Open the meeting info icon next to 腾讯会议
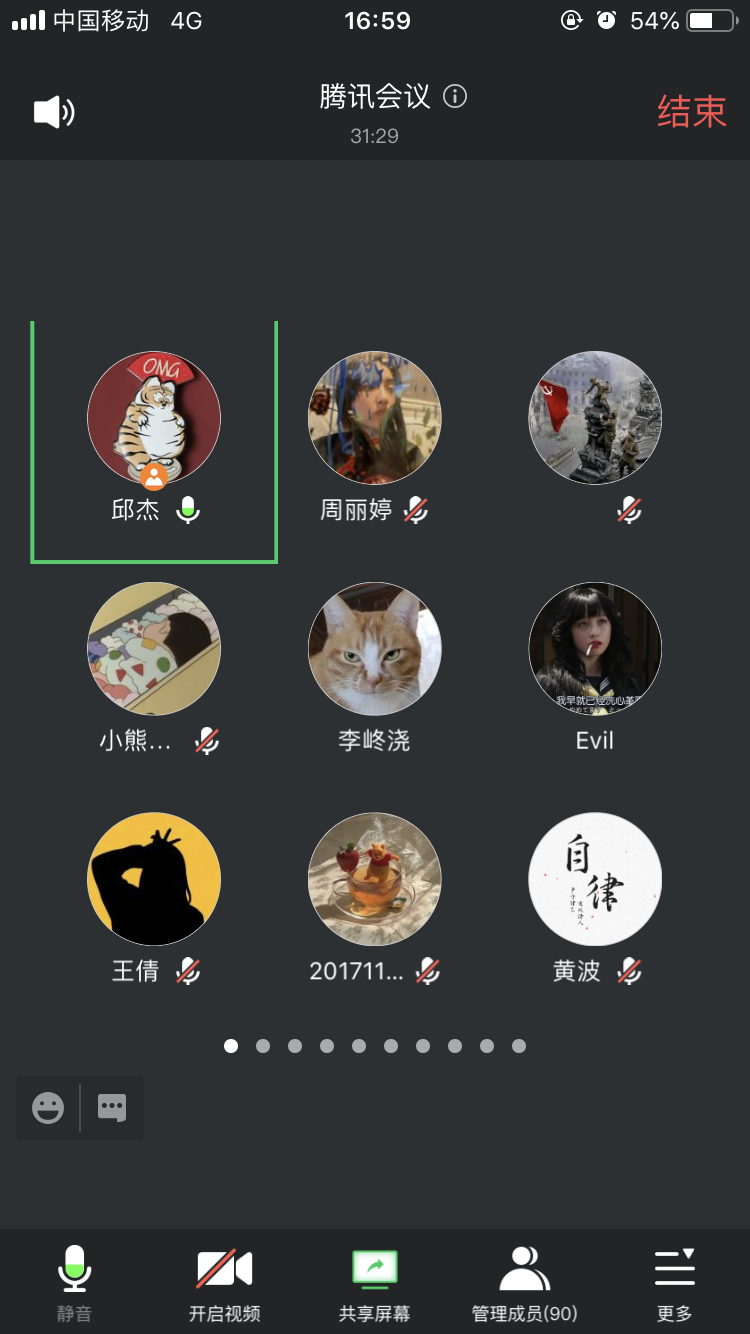The width and height of the screenshot is (750, 1334). click(455, 96)
